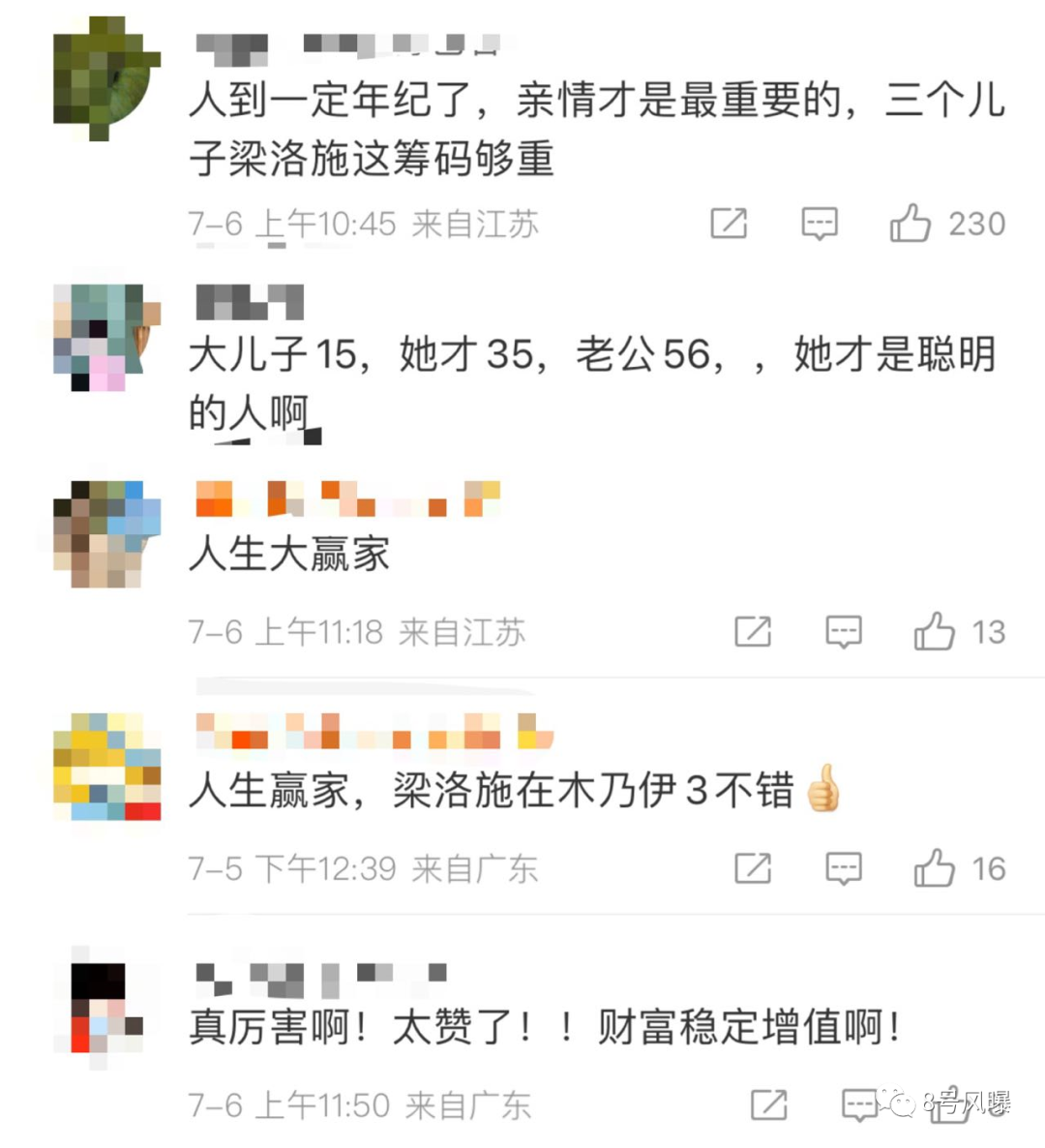Tap the thumbs-up icon showing 230 likes
Viewport: 1045px width, 1148px height.
(x=911, y=224)
